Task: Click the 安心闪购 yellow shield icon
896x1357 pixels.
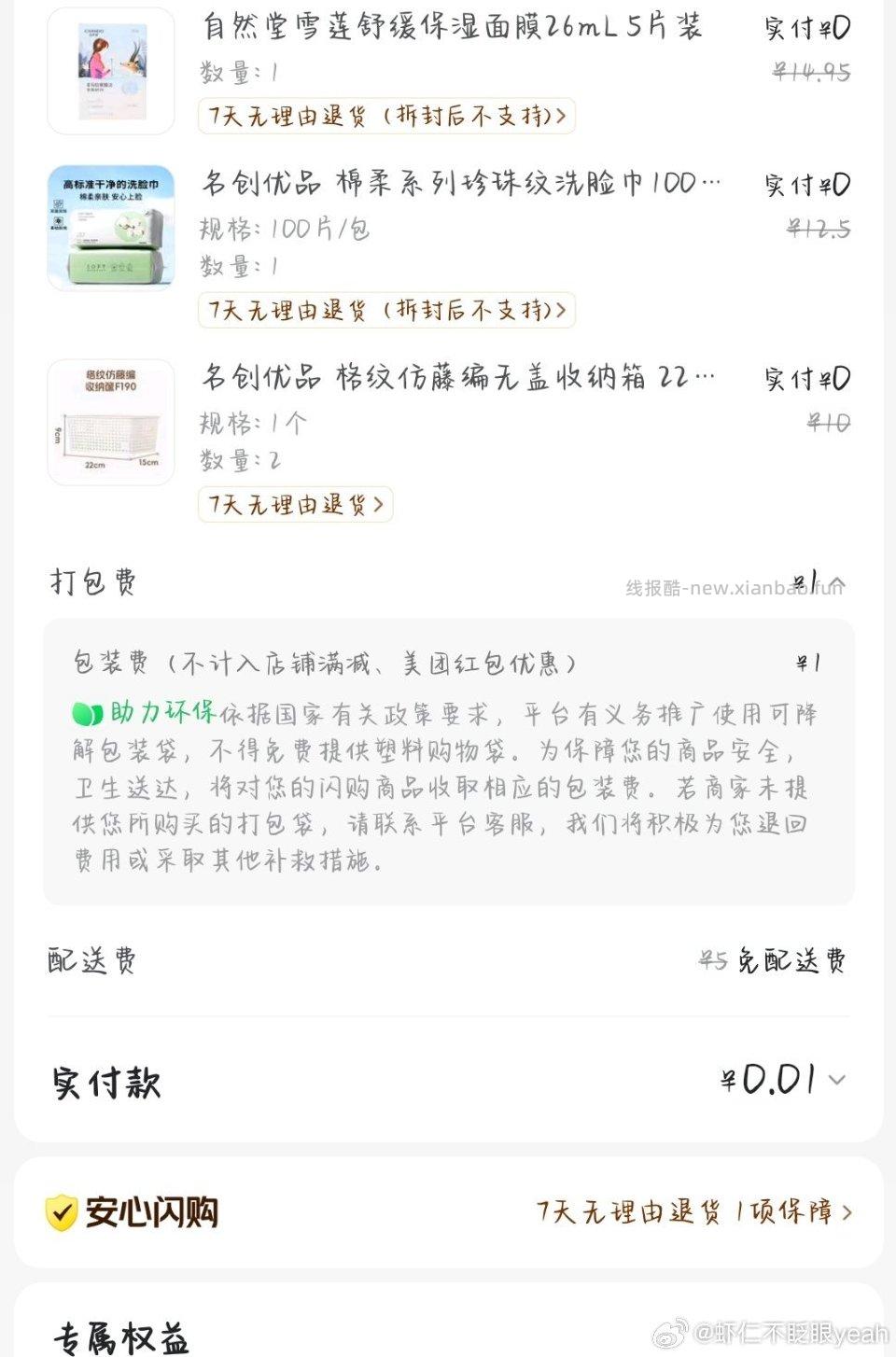Action: click(62, 1213)
